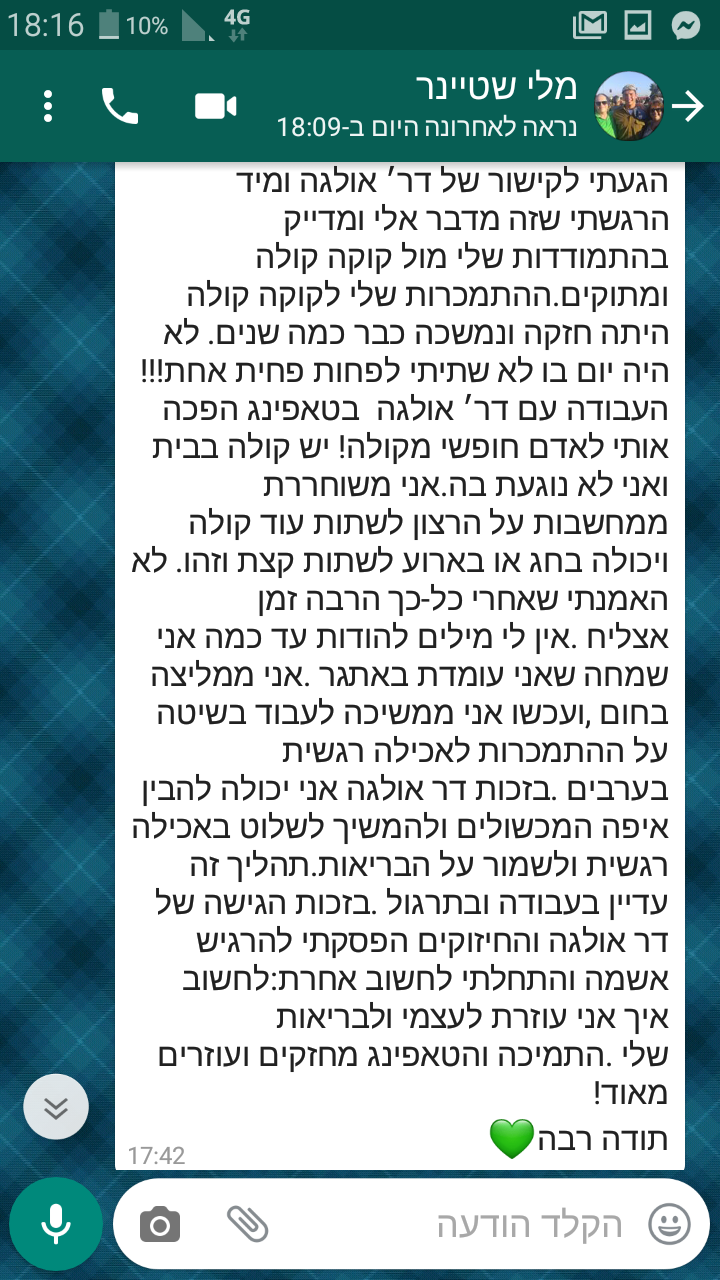Open the camera to send a photo
Viewport: 720px width, 1280px height.
click(x=160, y=1224)
